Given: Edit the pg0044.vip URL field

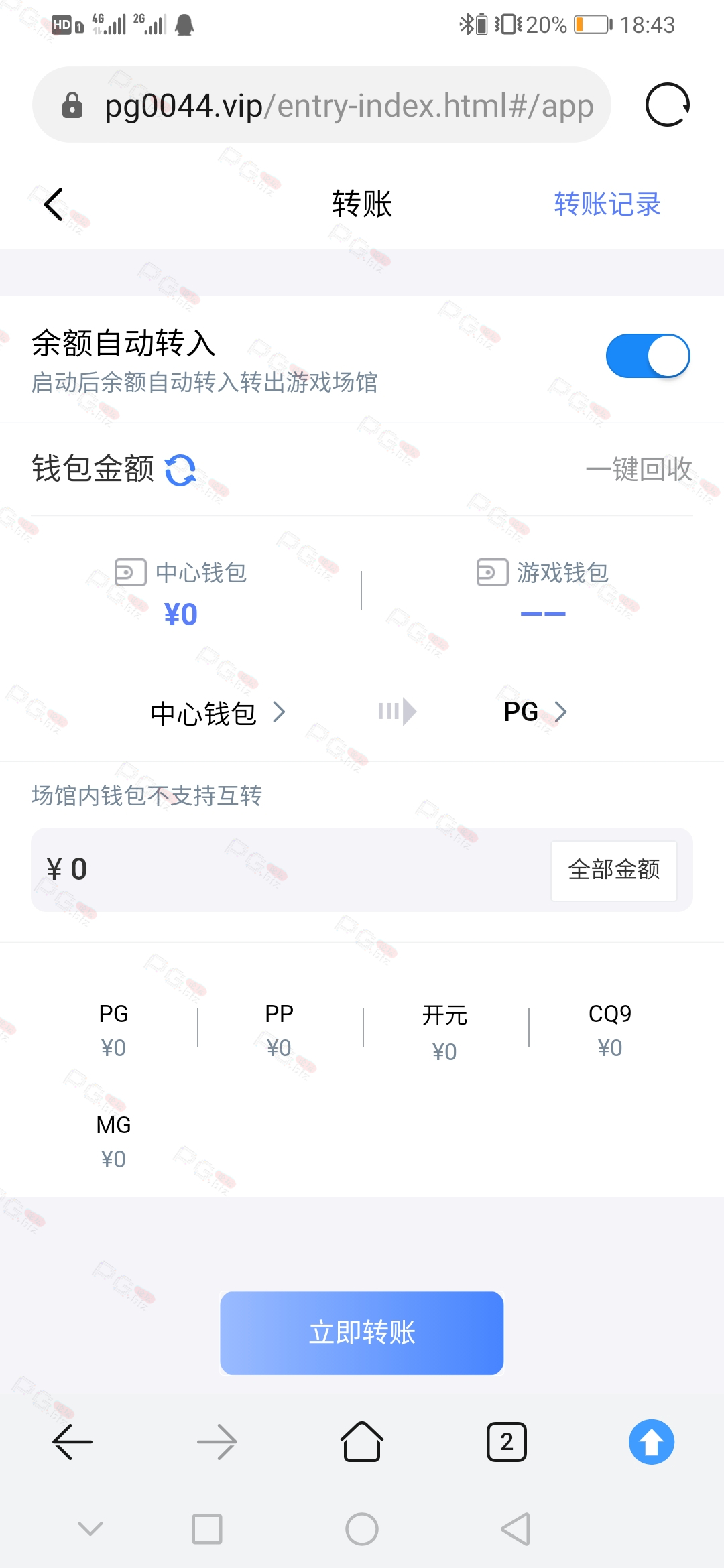Looking at the screenshot, I should click(x=322, y=105).
